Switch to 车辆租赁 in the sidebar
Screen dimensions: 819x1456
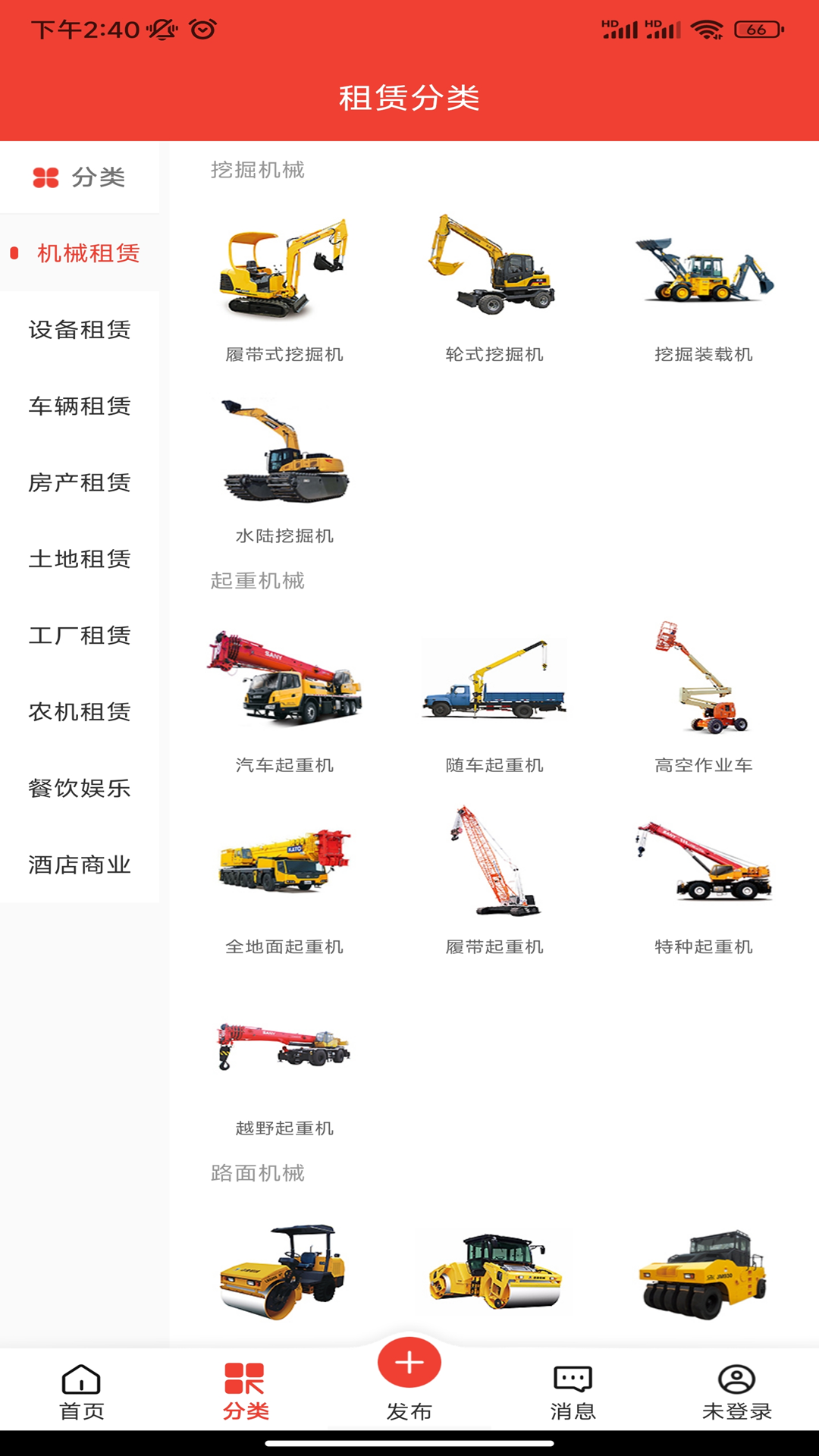pyautogui.click(x=80, y=406)
